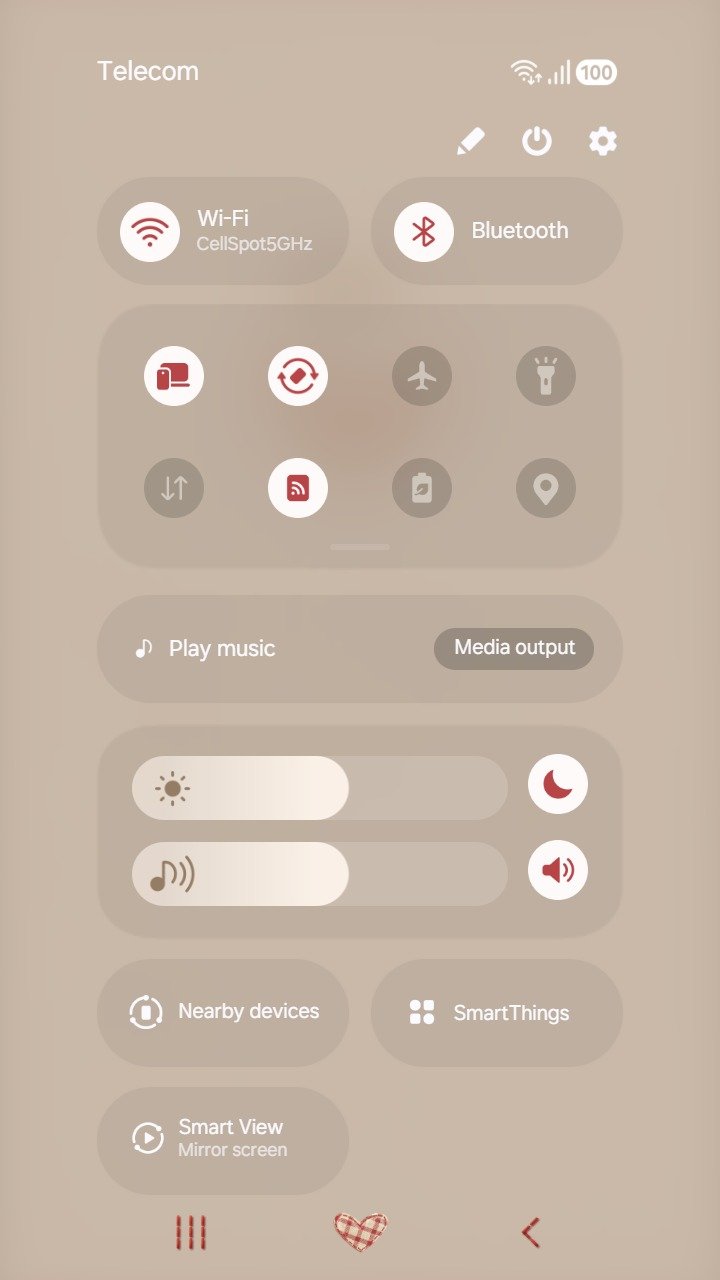Open SmartThings
720x1280 pixels.
tap(497, 1012)
